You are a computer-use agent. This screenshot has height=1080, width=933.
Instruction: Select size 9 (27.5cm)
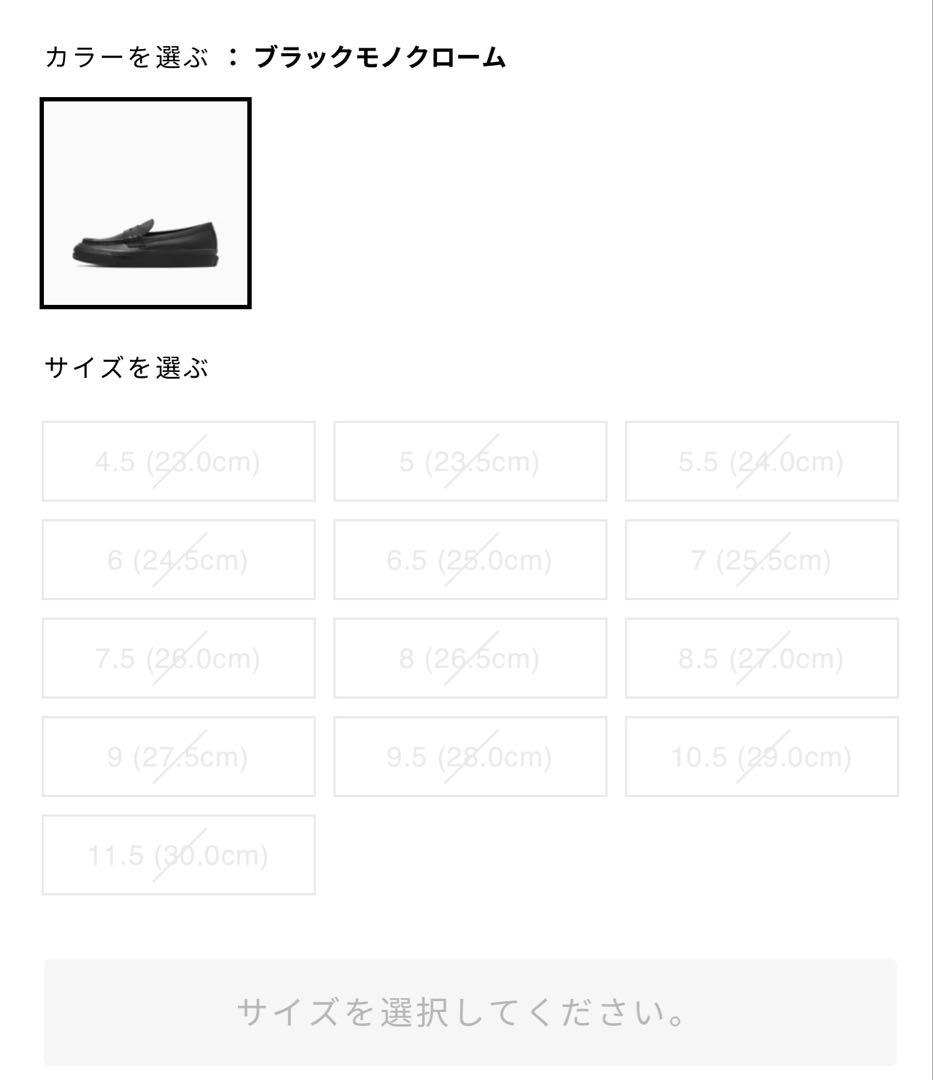tap(178, 756)
